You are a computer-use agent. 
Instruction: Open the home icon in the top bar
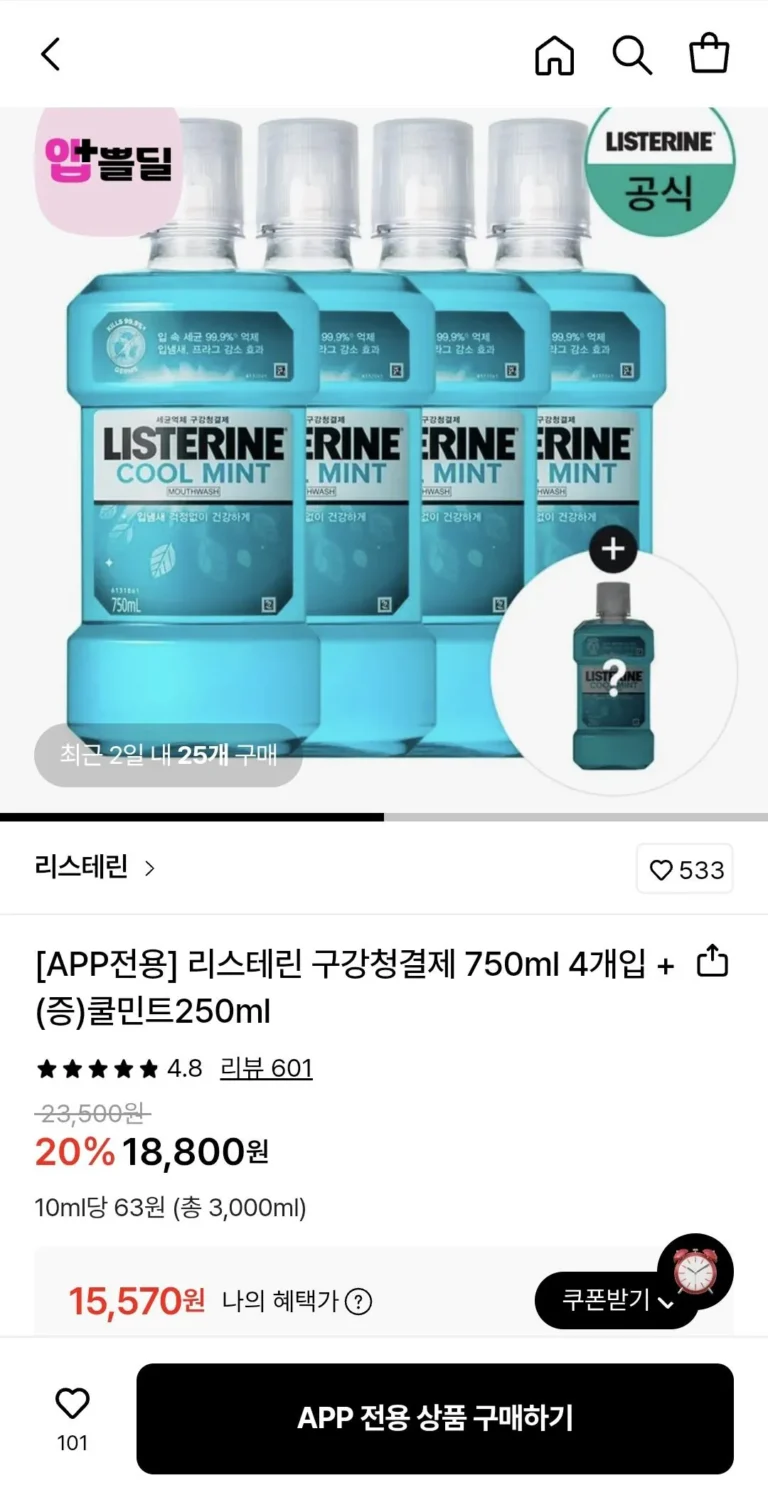(554, 54)
